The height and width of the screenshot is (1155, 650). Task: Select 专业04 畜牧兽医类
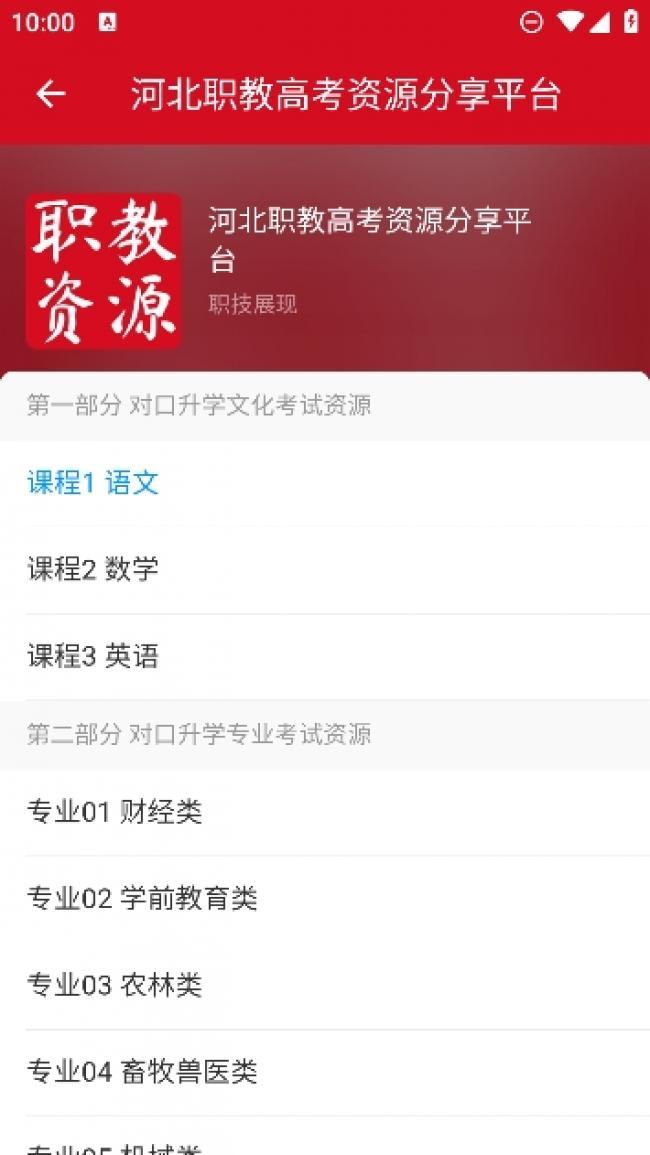tap(325, 1072)
